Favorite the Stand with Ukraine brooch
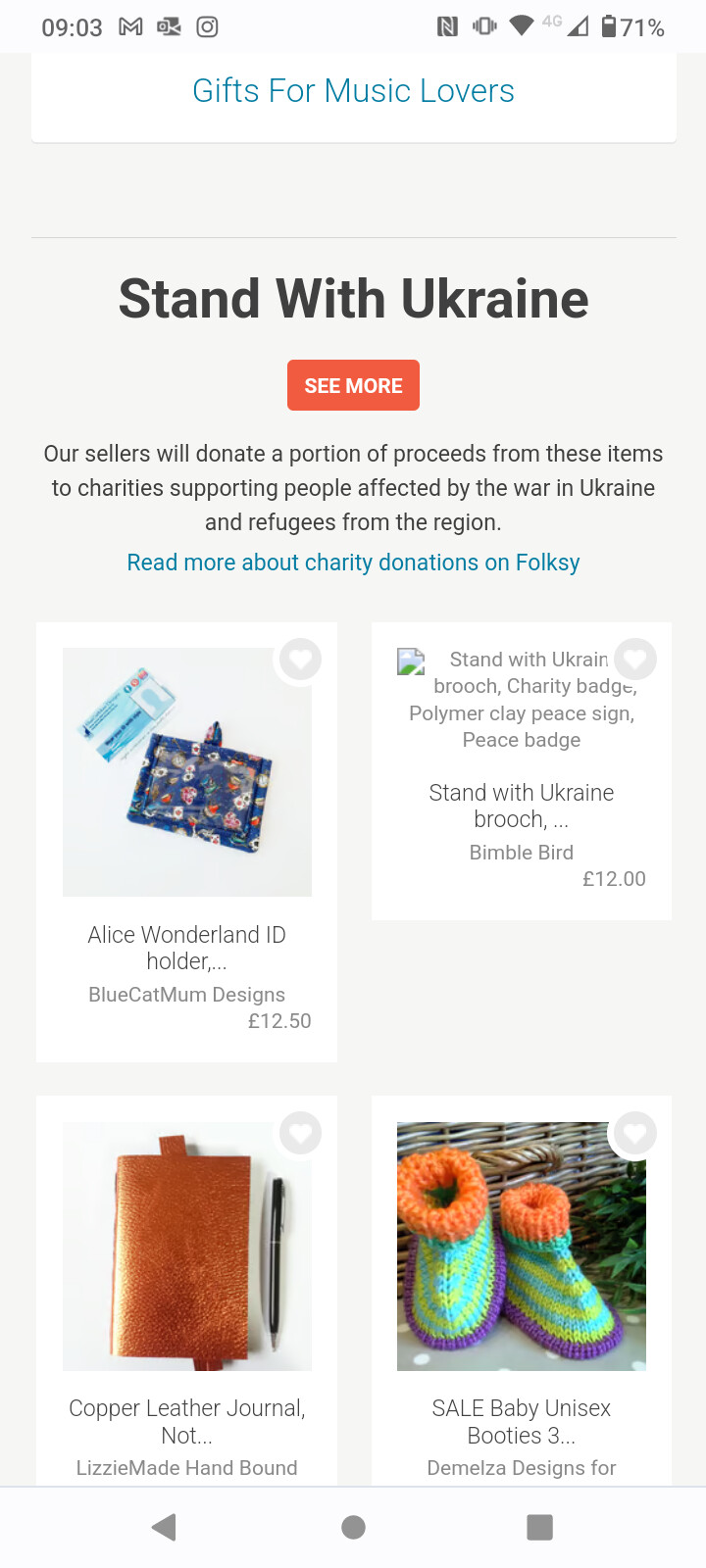This screenshot has height=1568, width=706. tap(635, 660)
